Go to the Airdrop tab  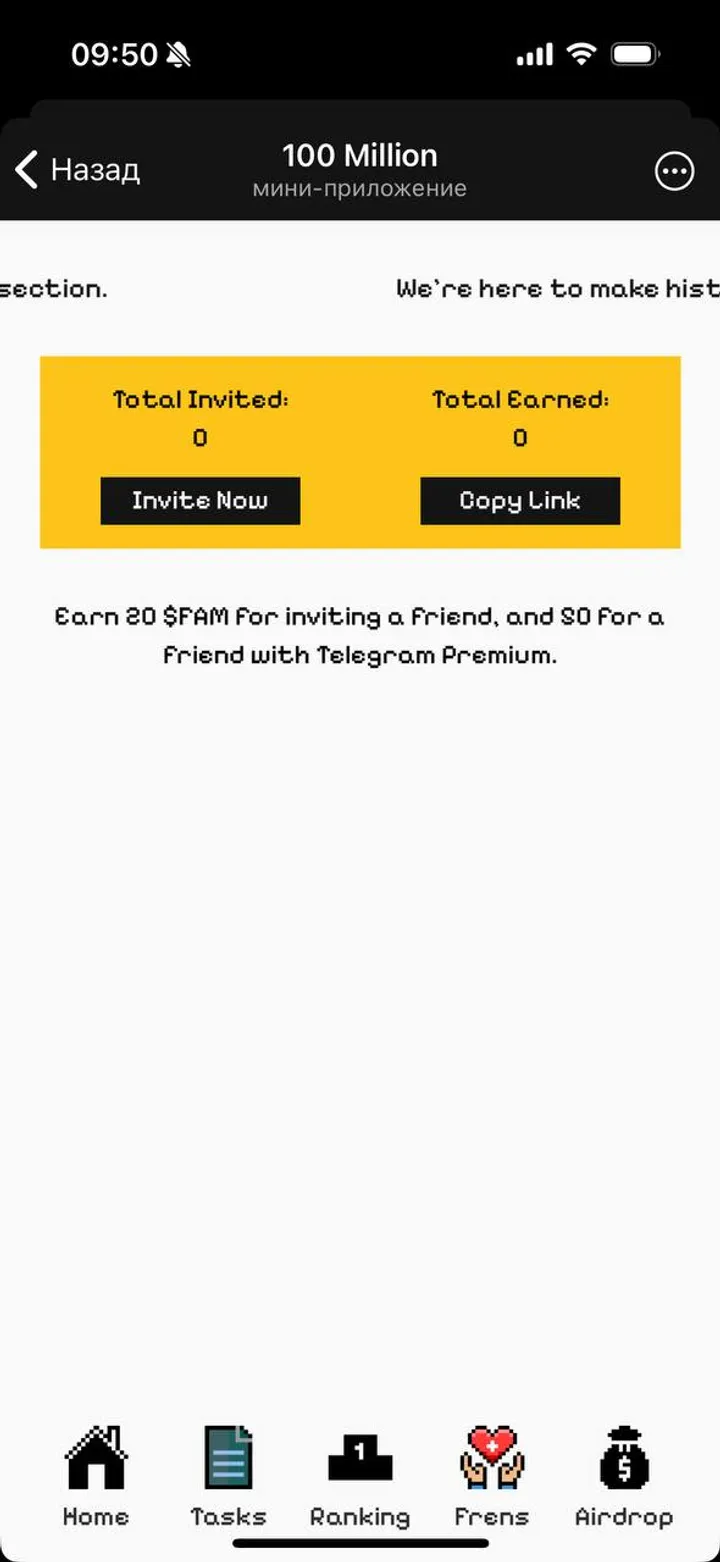pyautogui.click(x=624, y=1477)
